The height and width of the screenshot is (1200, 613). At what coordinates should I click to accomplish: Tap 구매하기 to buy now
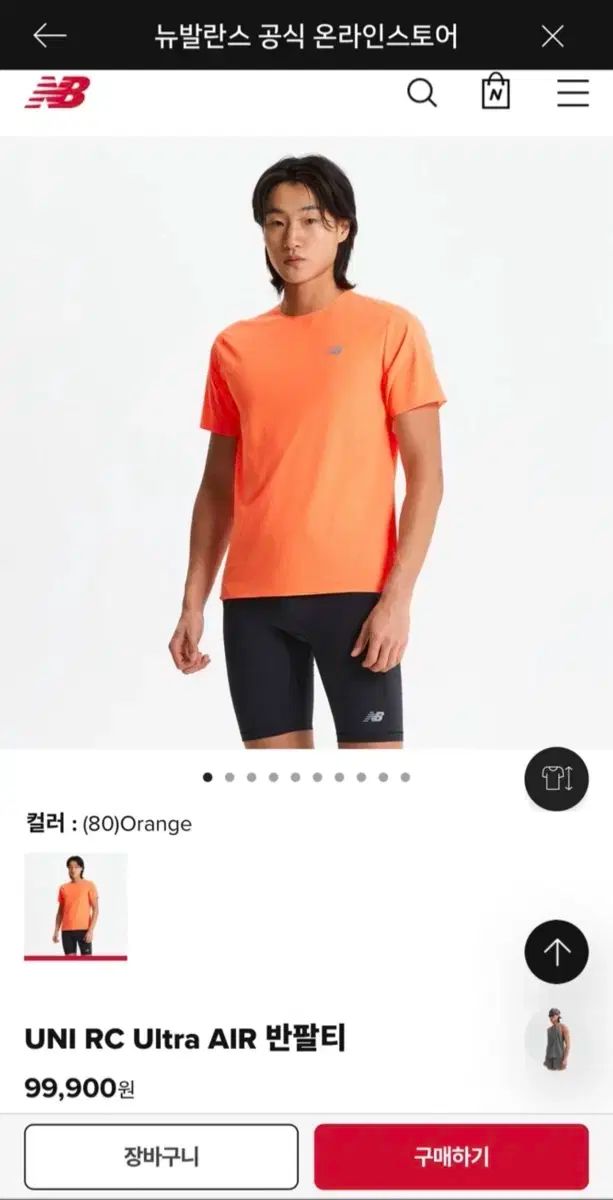click(451, 1157)
